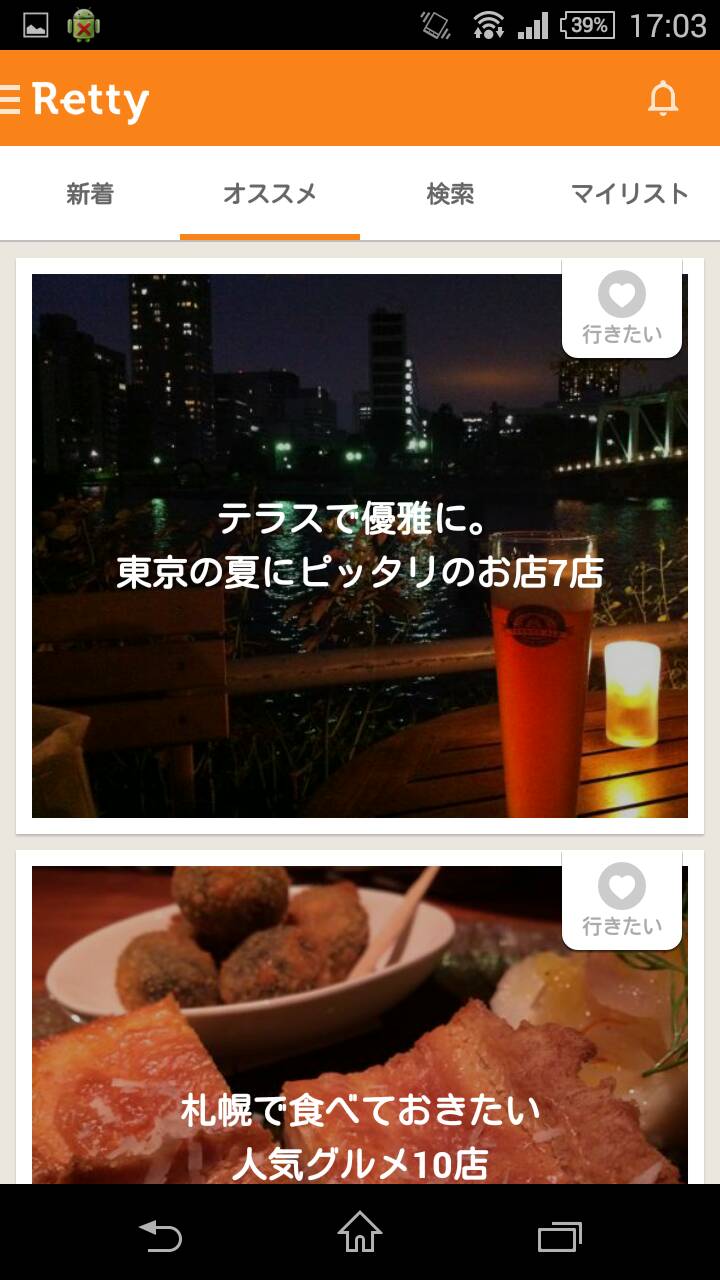Go to the system home screen
The height and width of the screenshot is (1280, 720).
tap(360, 1233)
